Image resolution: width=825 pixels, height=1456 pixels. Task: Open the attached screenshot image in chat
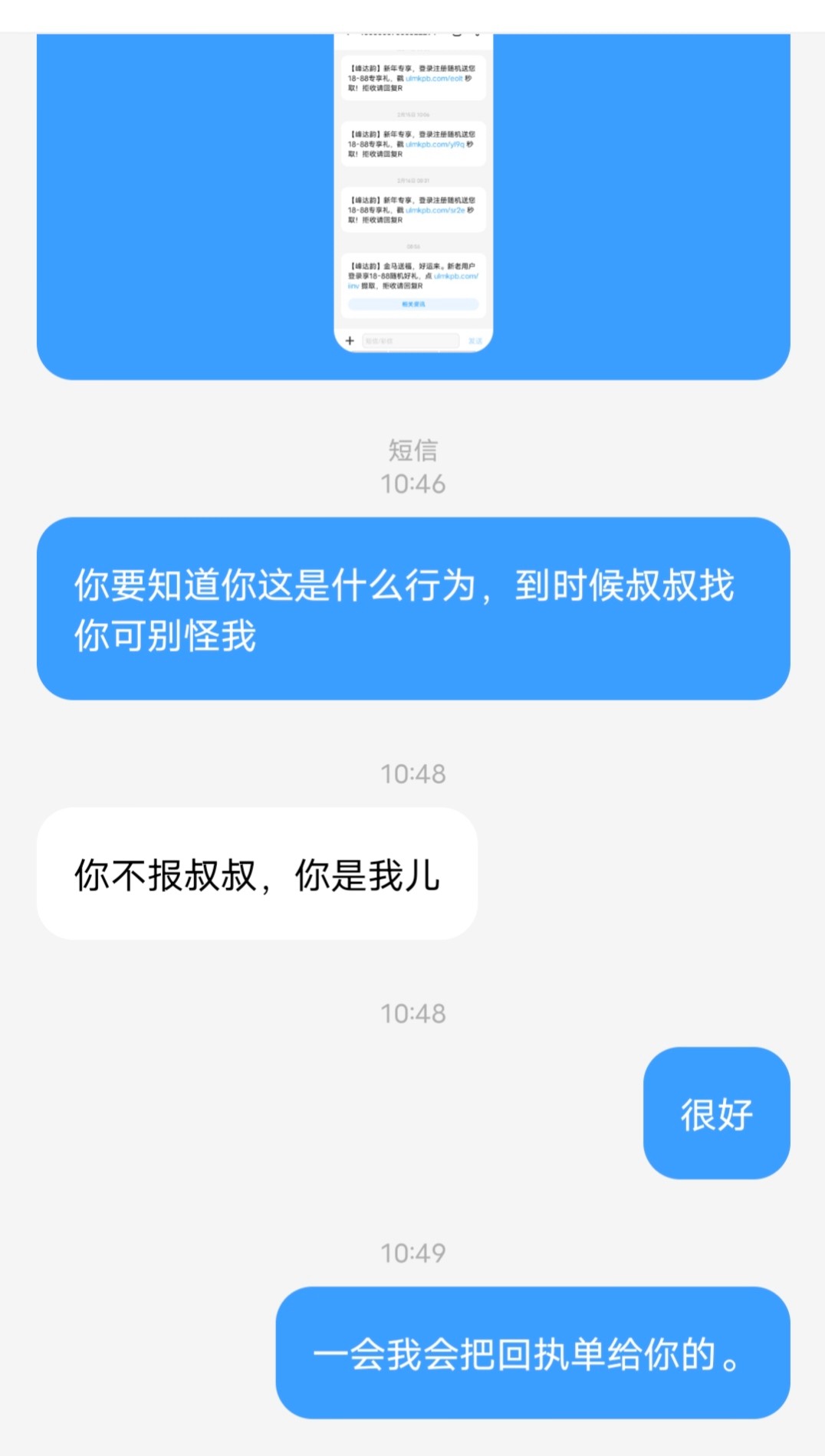pyautogui.click(x=413, y=192)
